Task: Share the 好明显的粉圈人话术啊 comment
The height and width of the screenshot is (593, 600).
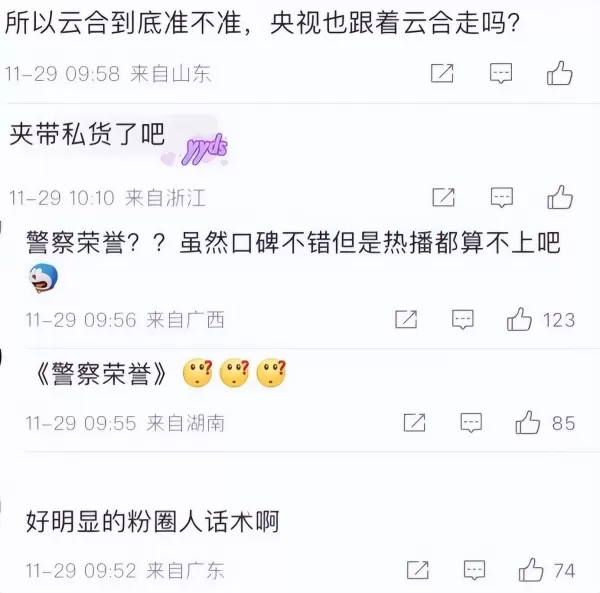Action: [413, 570]
